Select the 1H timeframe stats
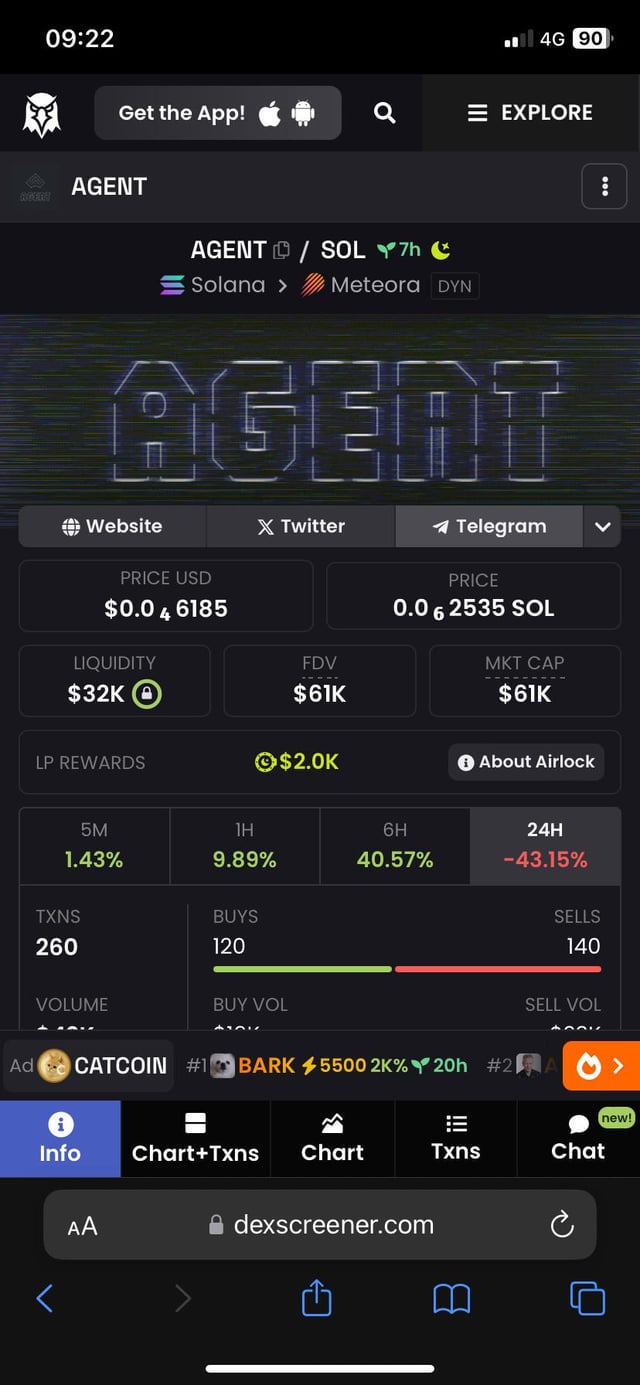Image resolution: width=640 pixels, height=1385 pixels. click(x=244, y=846)
